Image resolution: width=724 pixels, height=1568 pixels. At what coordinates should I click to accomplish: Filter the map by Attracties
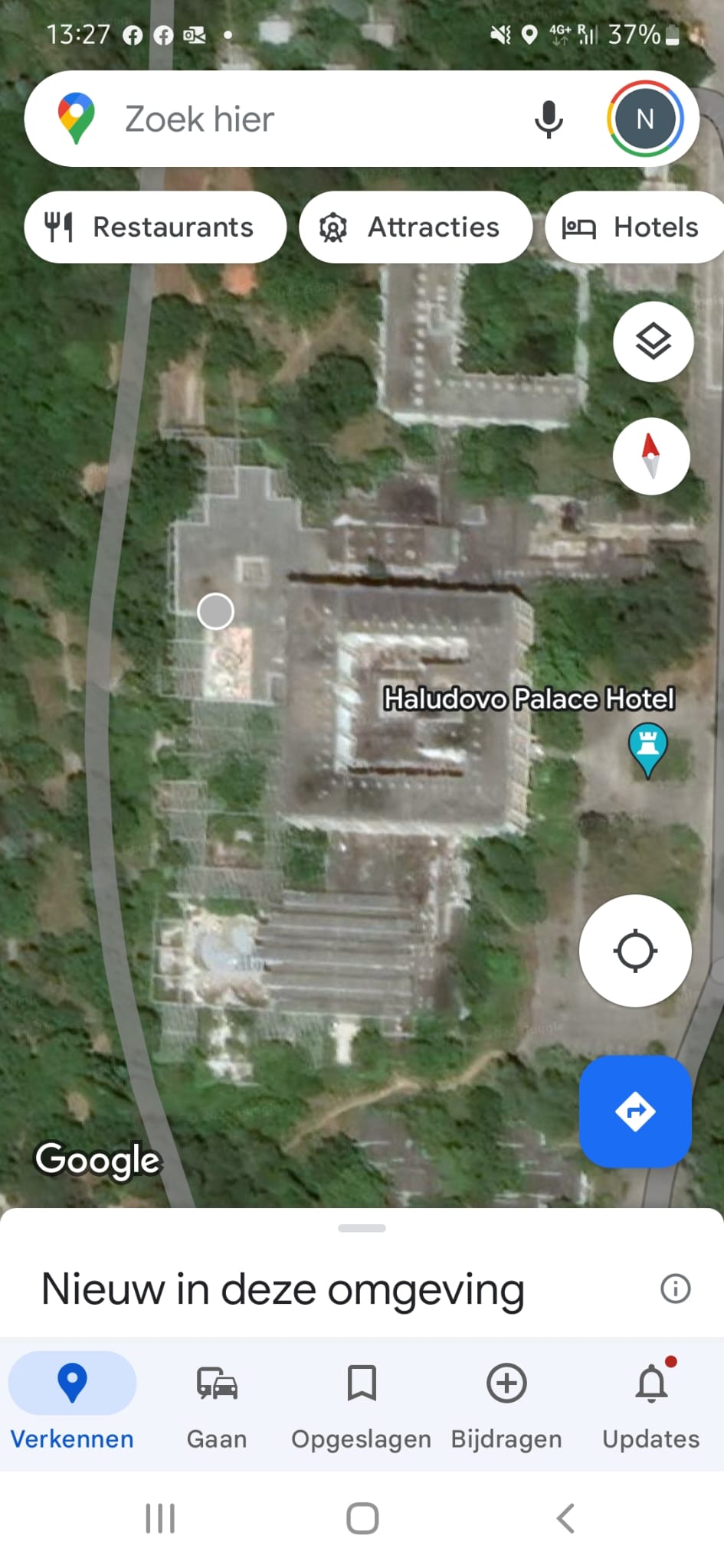click(415, 227)
